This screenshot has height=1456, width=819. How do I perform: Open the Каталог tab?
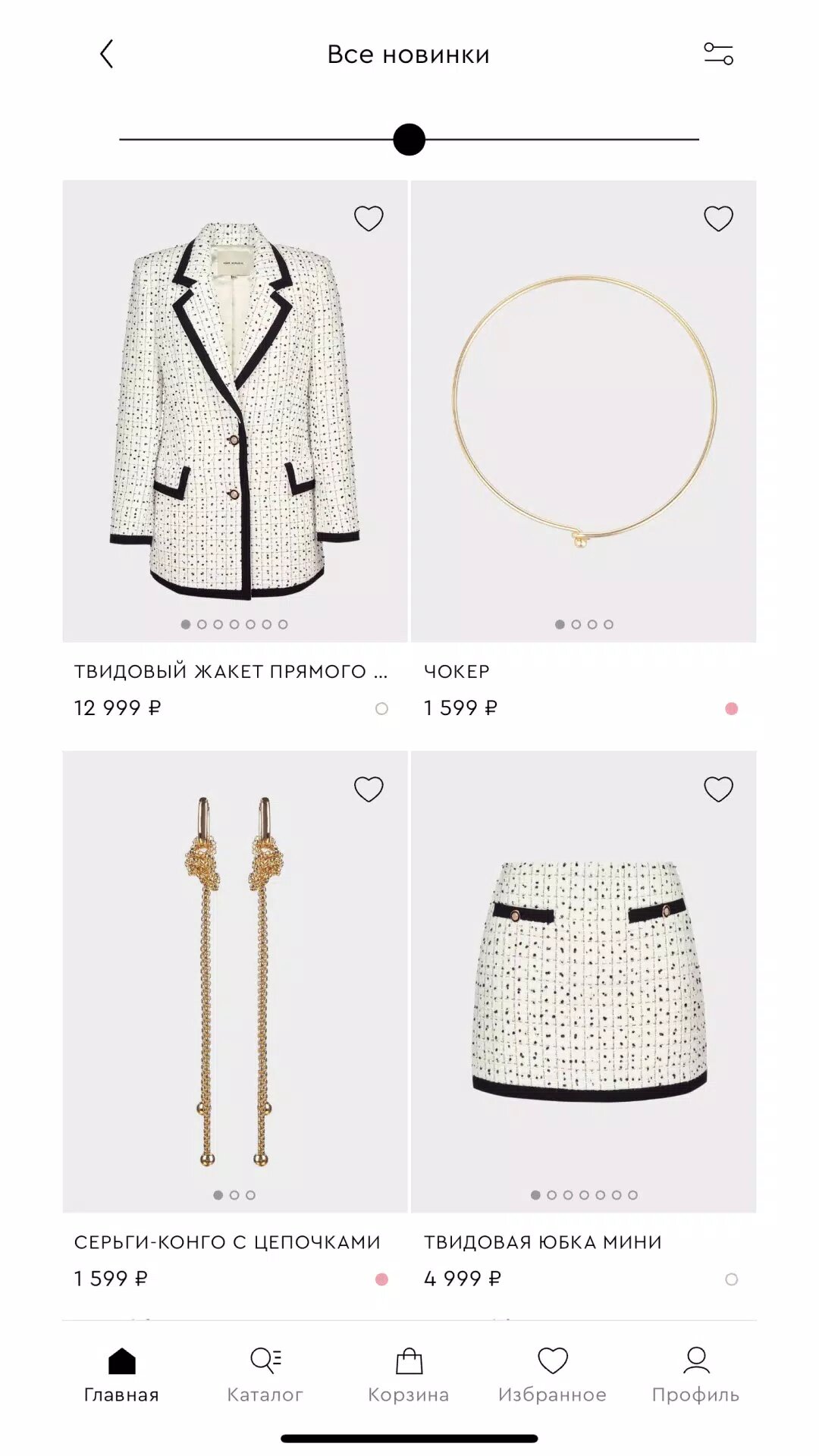[x=265, y=1374]
